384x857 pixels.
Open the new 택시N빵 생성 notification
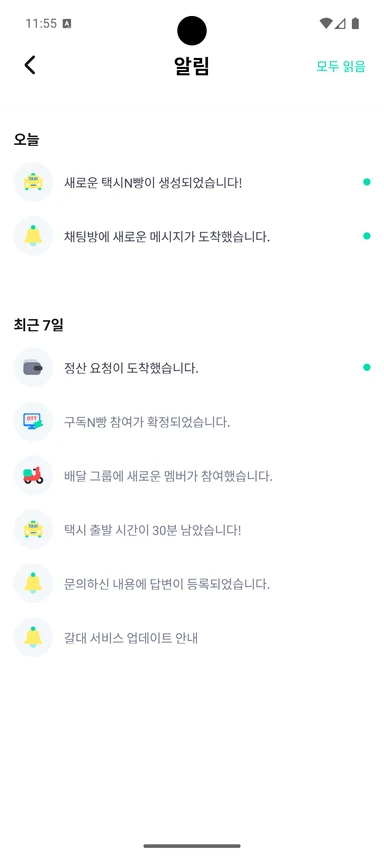click(x=192, y=182)
